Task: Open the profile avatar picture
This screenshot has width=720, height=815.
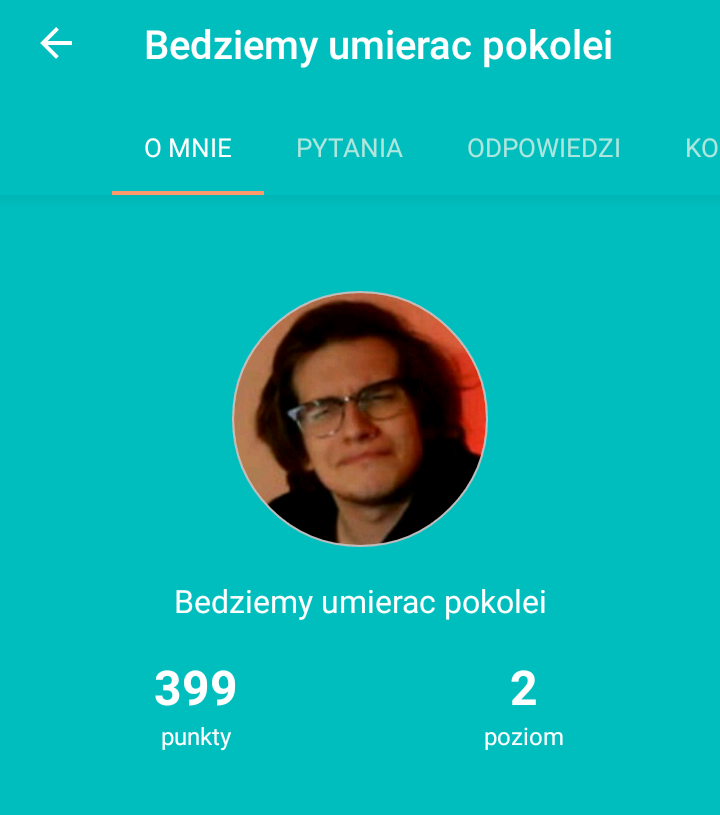Action: [360, 418]
